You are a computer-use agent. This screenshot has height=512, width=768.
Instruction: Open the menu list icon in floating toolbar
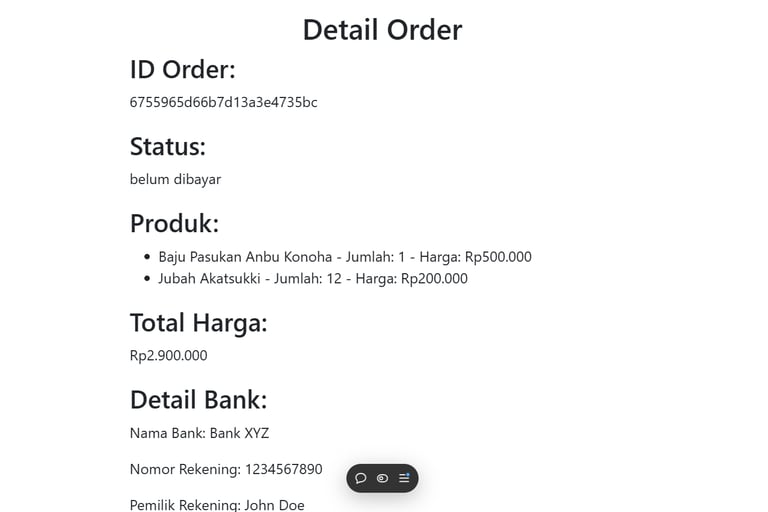(404, 478)
